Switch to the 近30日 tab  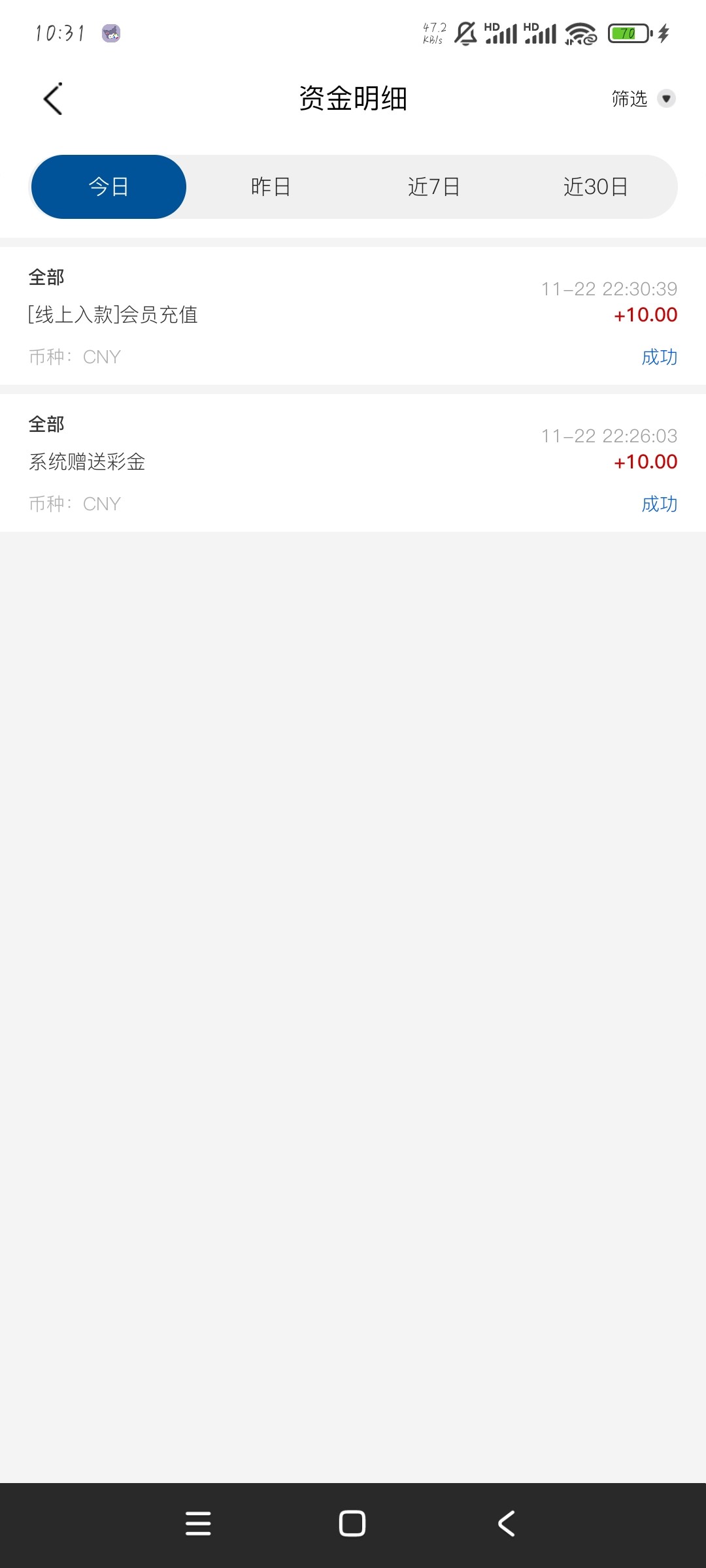coord(596,187)
